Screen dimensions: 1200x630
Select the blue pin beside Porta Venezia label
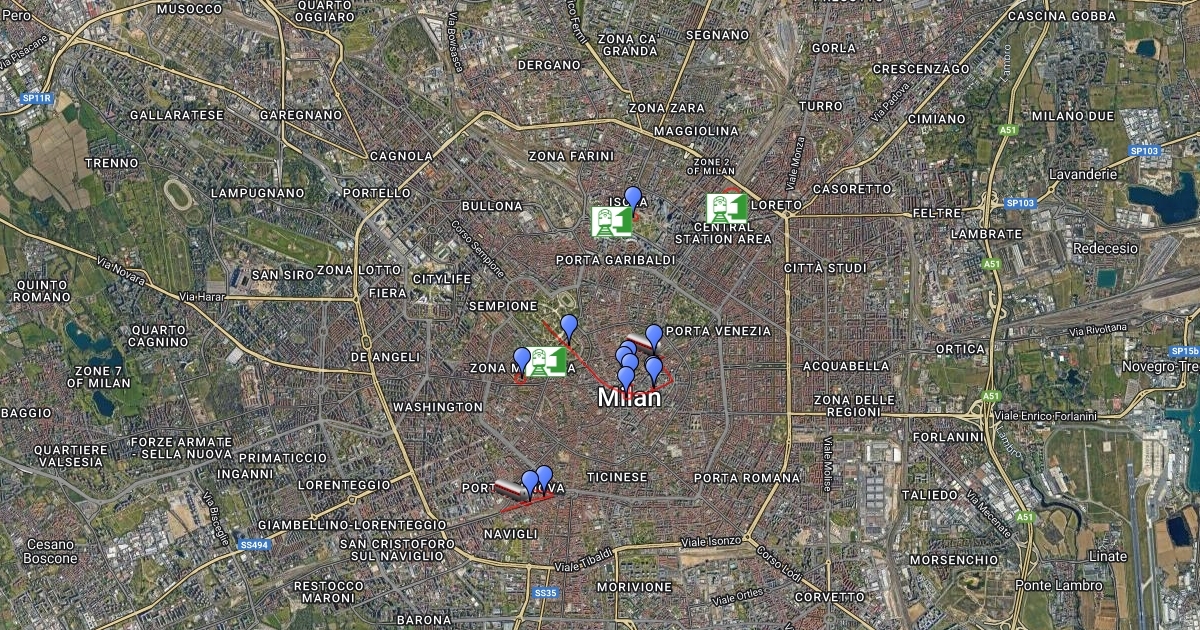click(654, 335)
